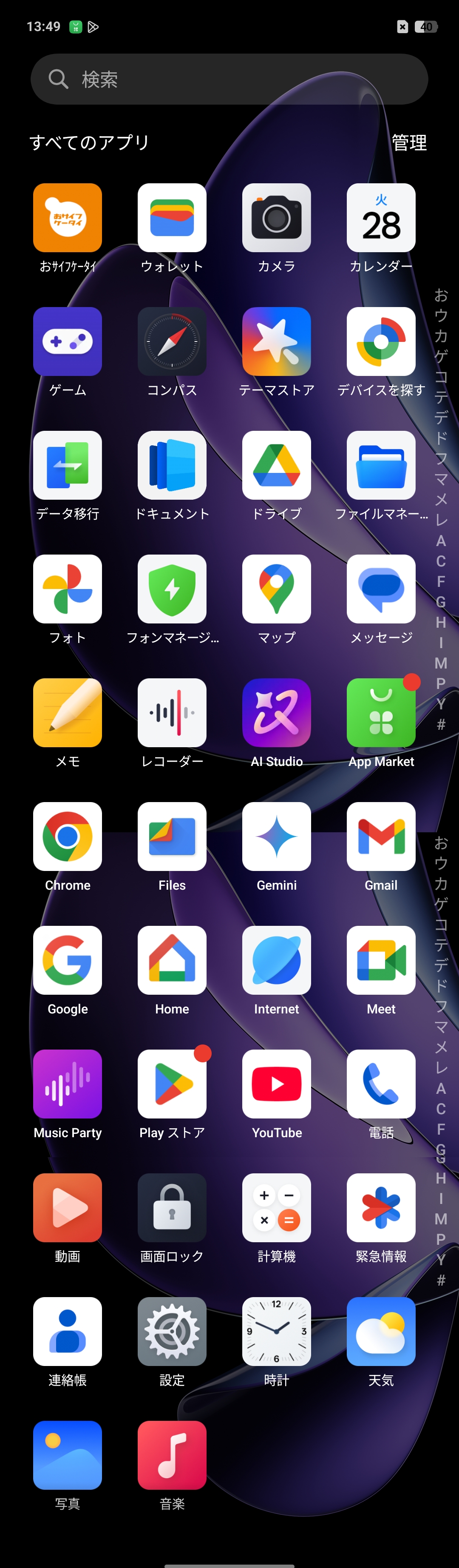
Task: Open the メッセージ app
Action: click(x=380, y=589)
